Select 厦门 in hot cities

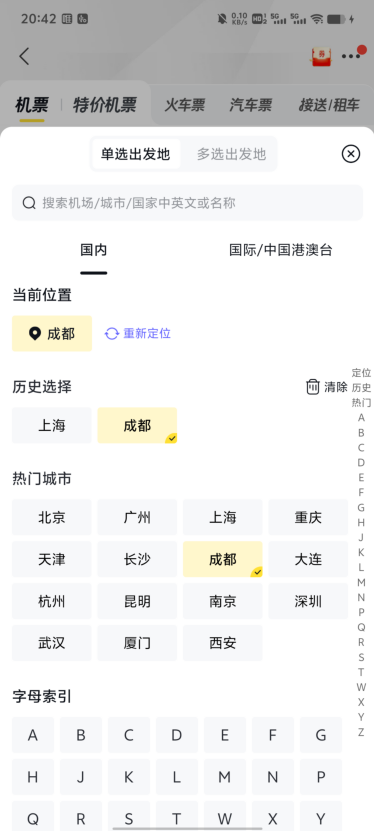tap(137, 643)
